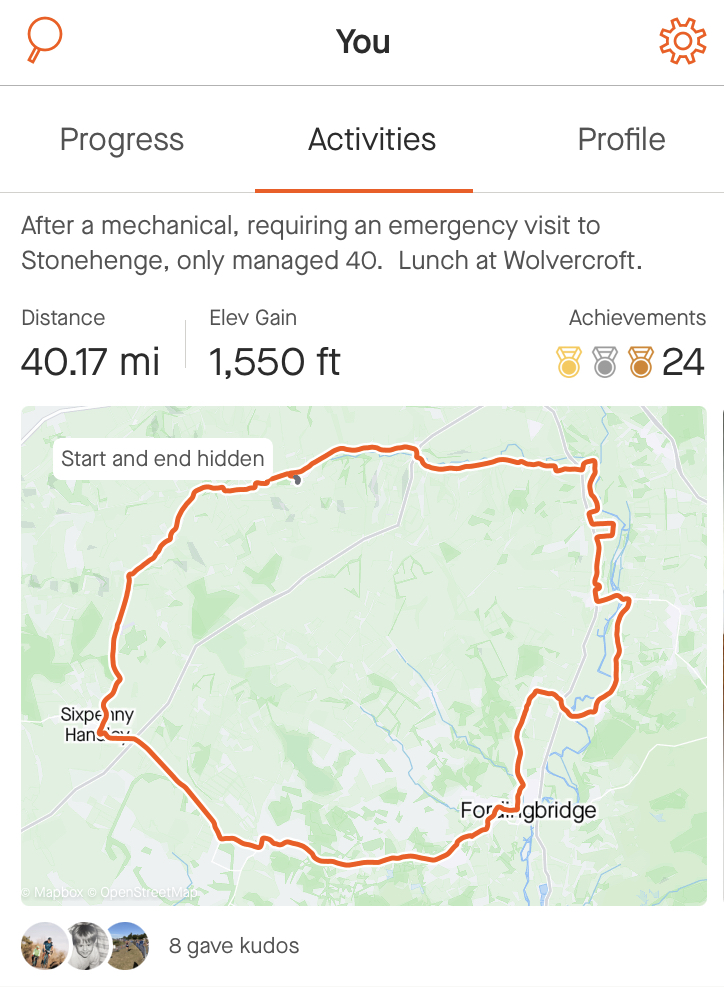This screenshot has width=724, height=987.
Task: Open the settings gear
Action: click(683, 42)
